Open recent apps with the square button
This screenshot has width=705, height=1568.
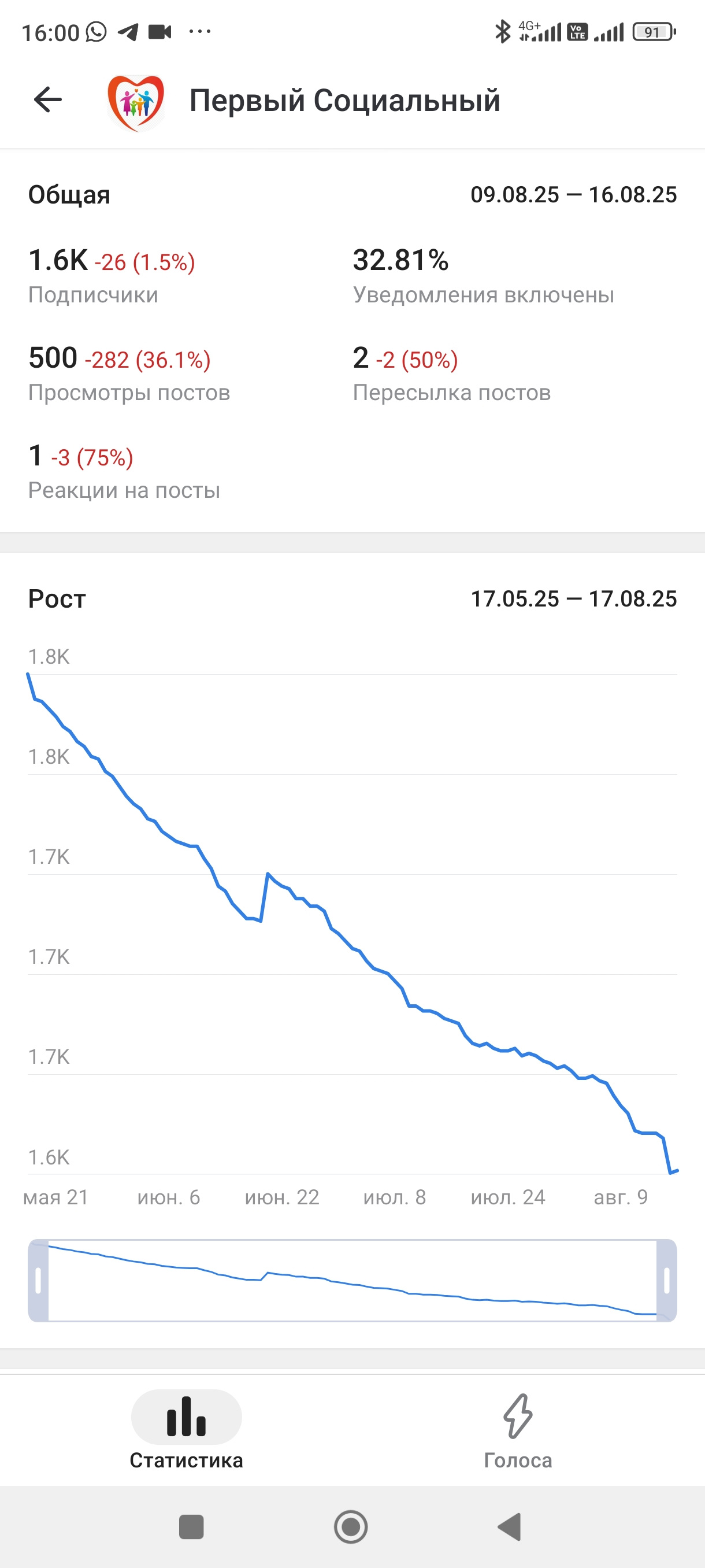[x=191, y=1526]
